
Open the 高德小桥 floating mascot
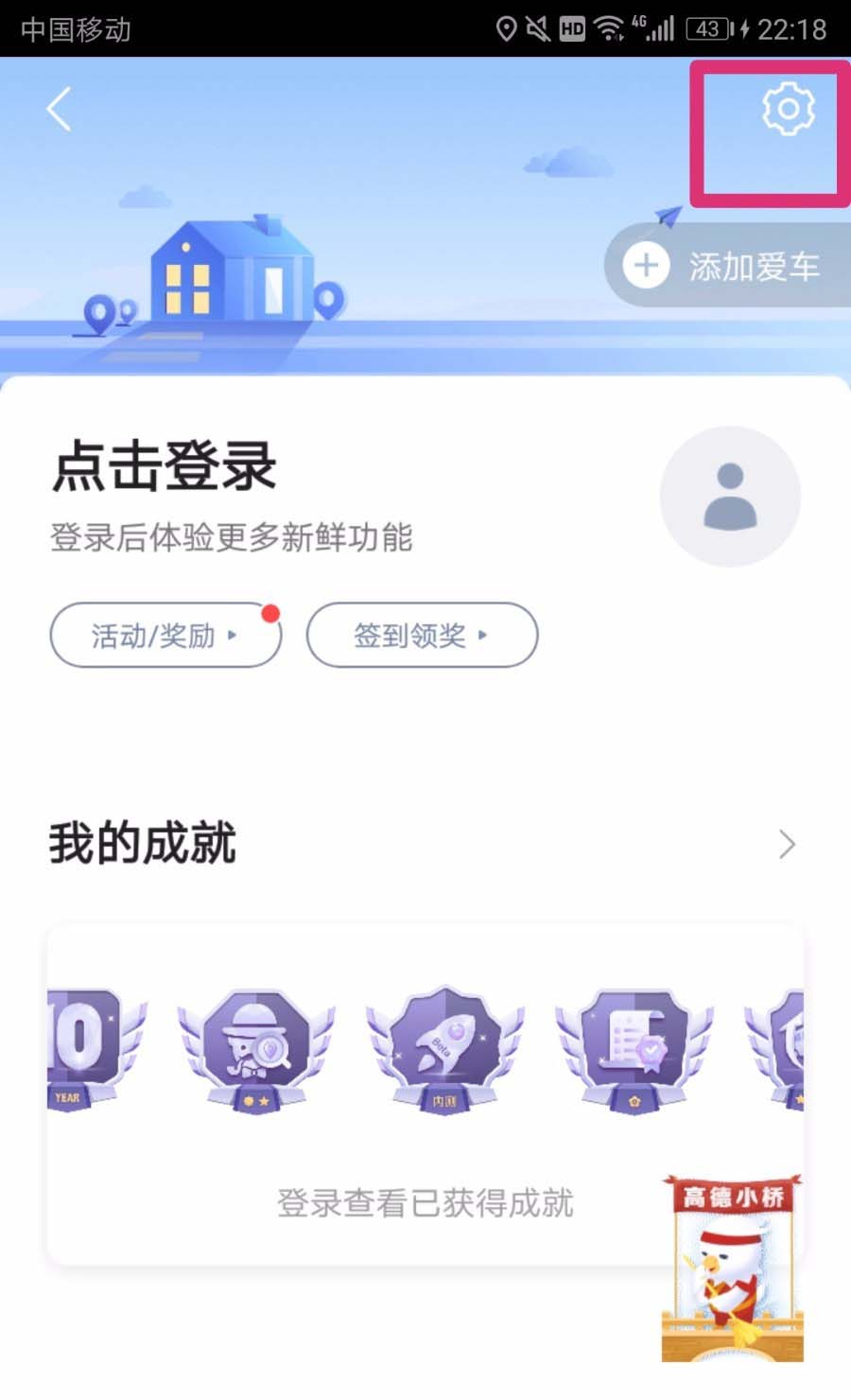point(733,1268)
